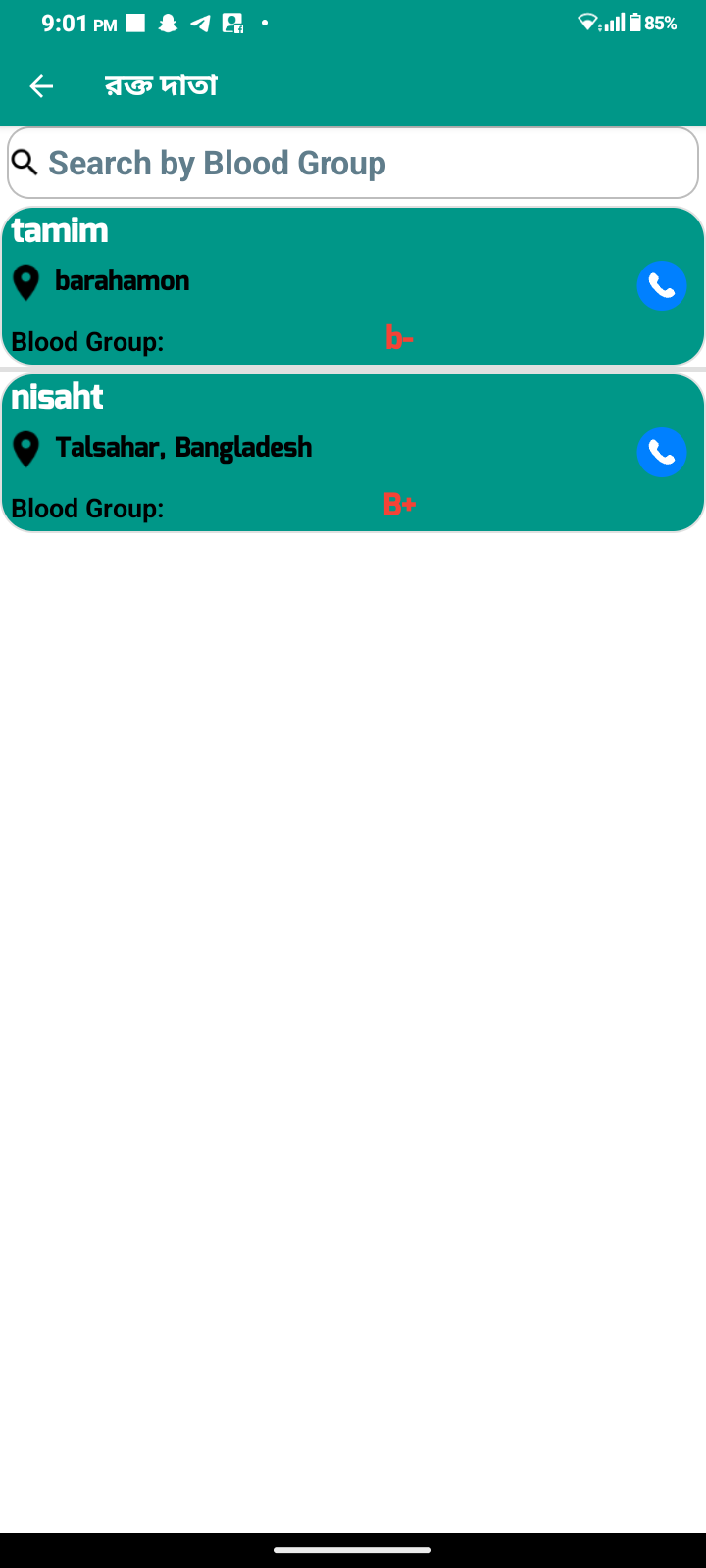Viewport: 706px width, 1568px height.
Task: Call donor nisaht using the phone icon
Action: coord(662,453)
